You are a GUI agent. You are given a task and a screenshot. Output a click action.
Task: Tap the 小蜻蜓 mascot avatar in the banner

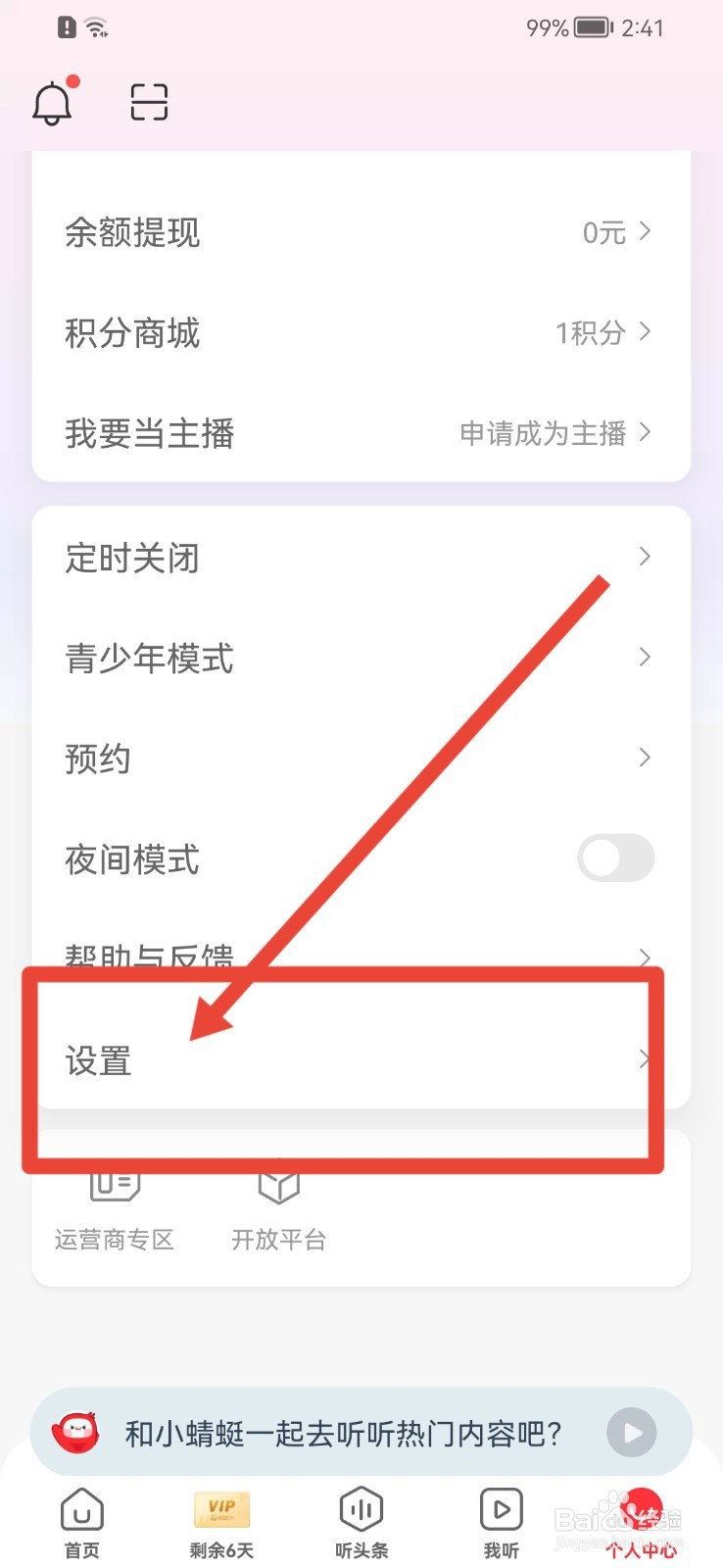pyautogui.click(x=76, y=1432)
